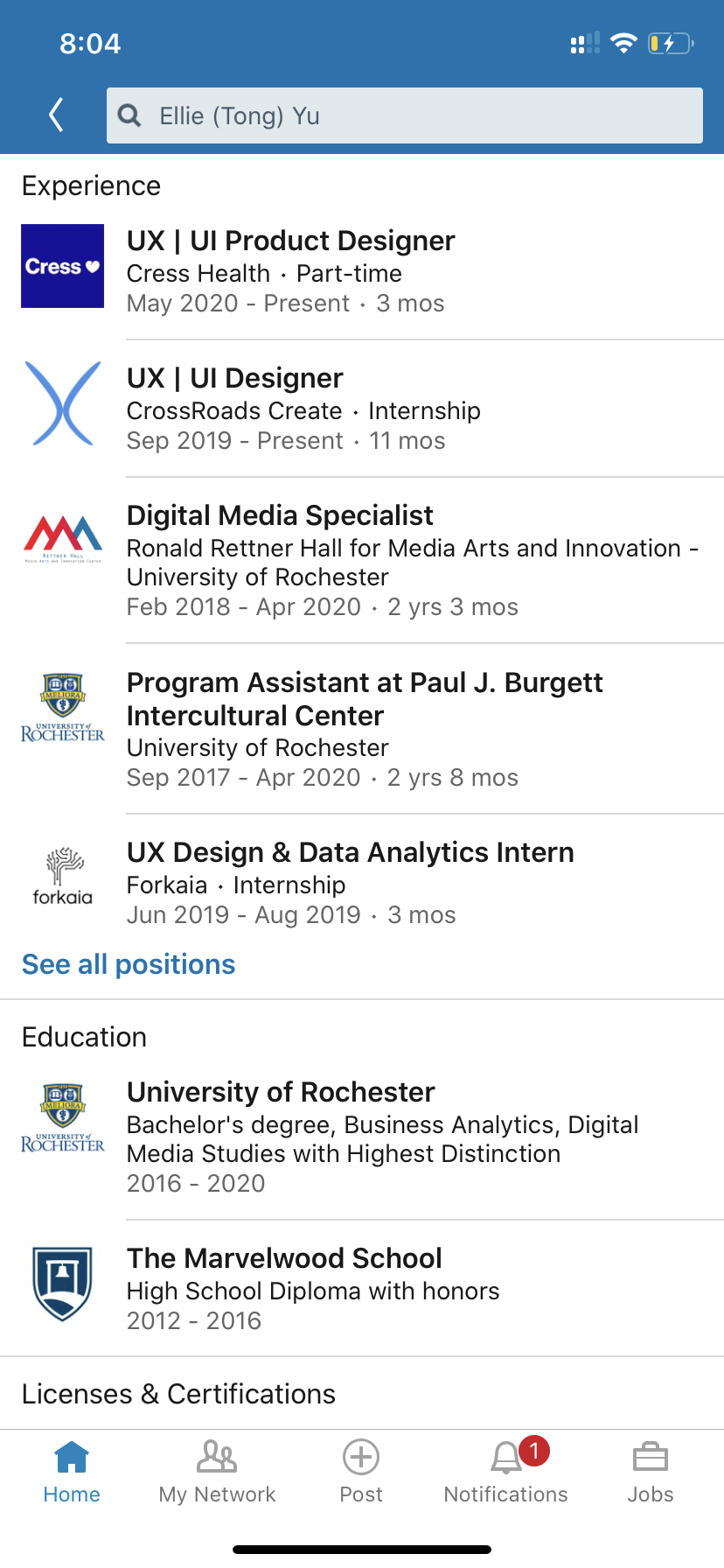Tap the search field showing Ellie (Tong) Yu
The image size is (724, 1568).
(404, 115)
